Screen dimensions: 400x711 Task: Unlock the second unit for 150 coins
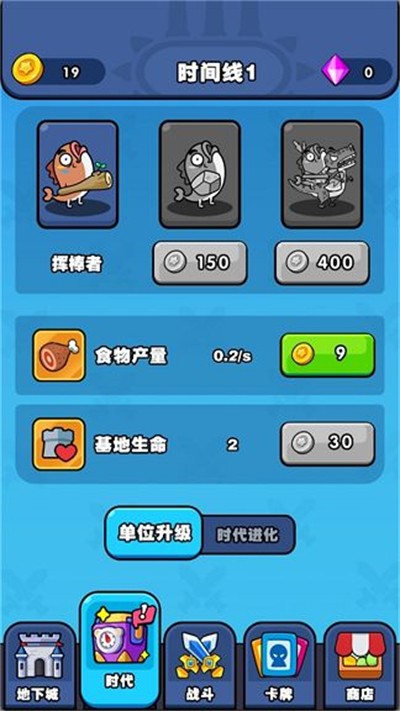point(200,263)
